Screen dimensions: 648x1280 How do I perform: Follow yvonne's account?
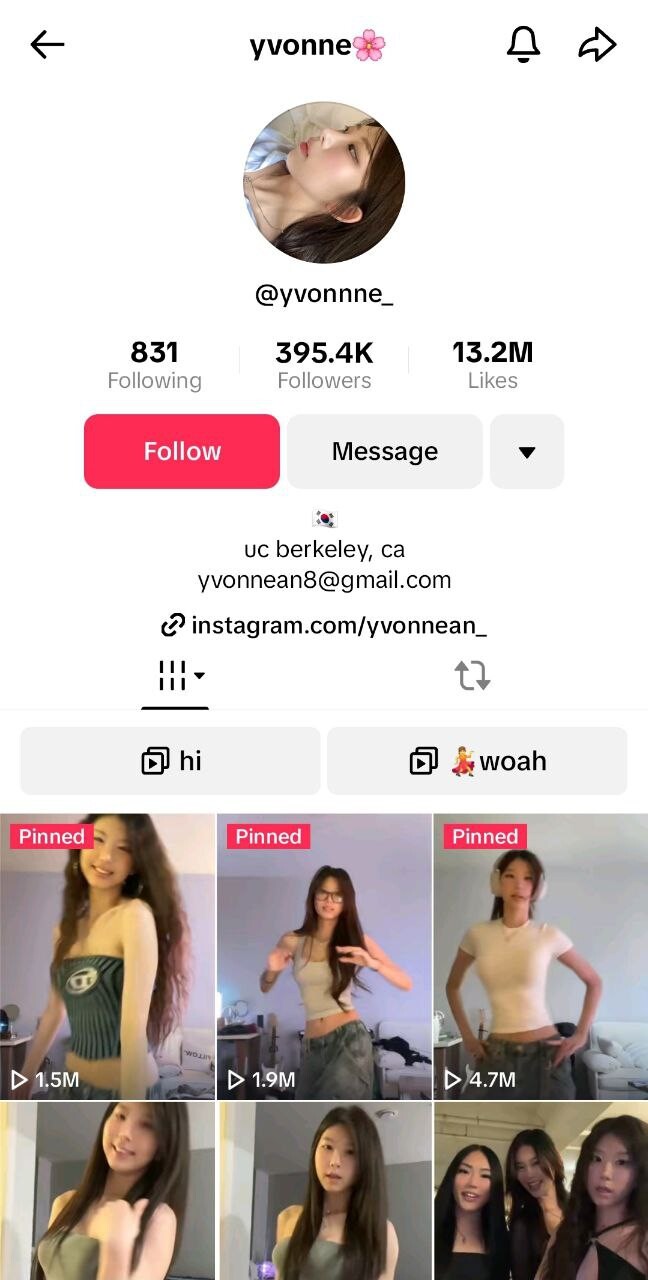point(182,452)
